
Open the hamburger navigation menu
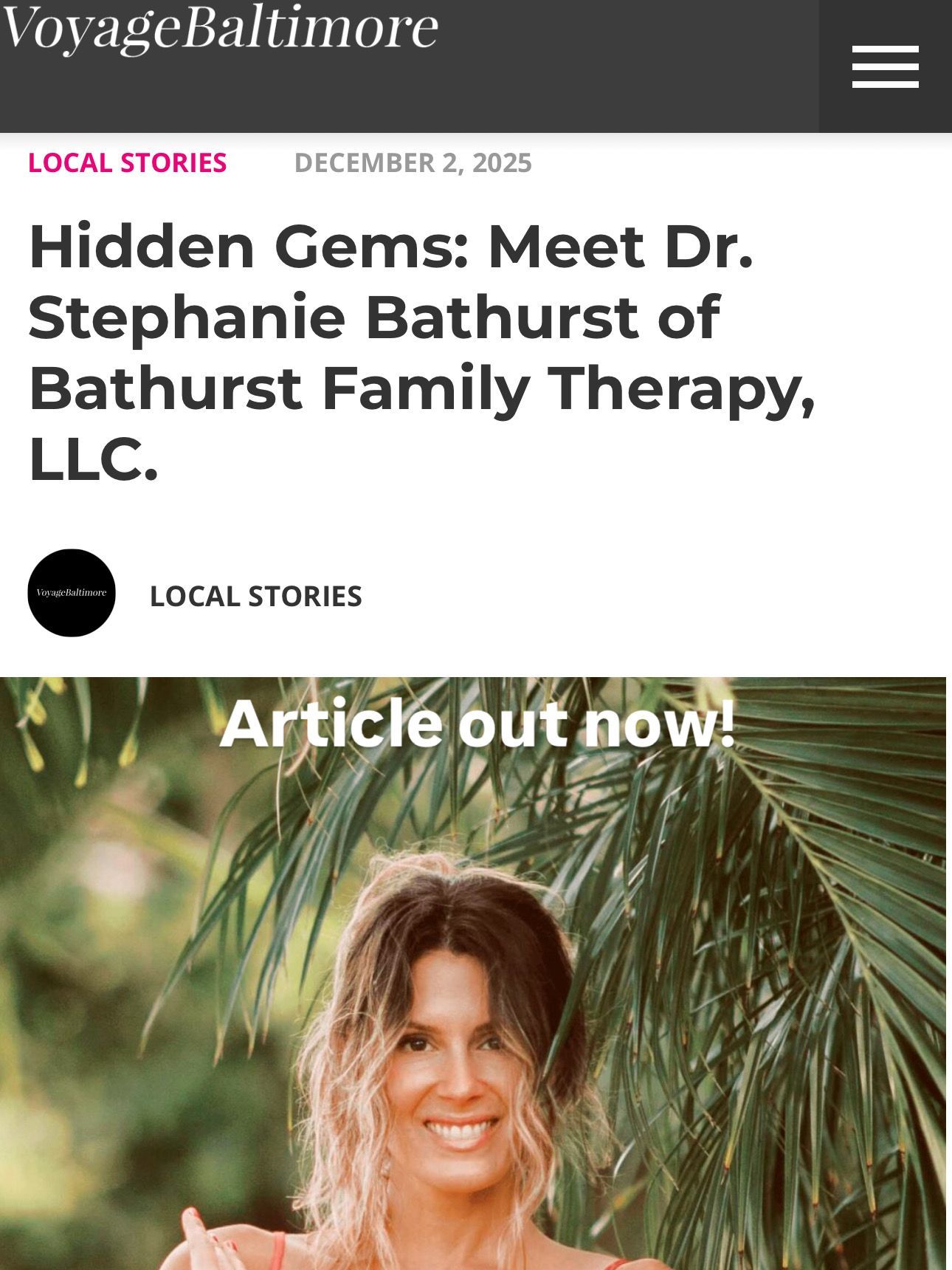point(885,66)
